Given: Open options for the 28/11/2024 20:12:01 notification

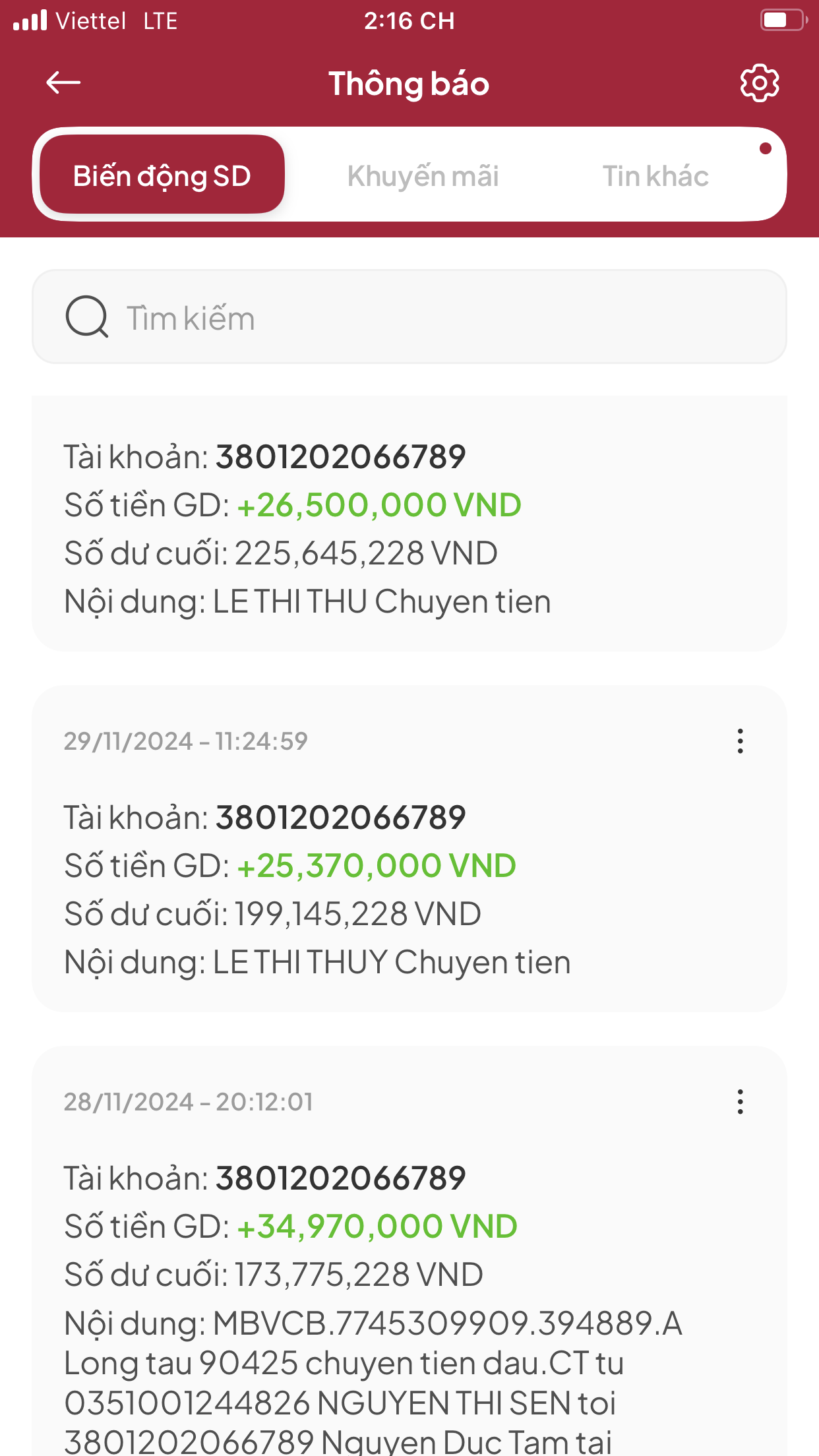Looking at the screenshot, I should (x=741, y=1102).
